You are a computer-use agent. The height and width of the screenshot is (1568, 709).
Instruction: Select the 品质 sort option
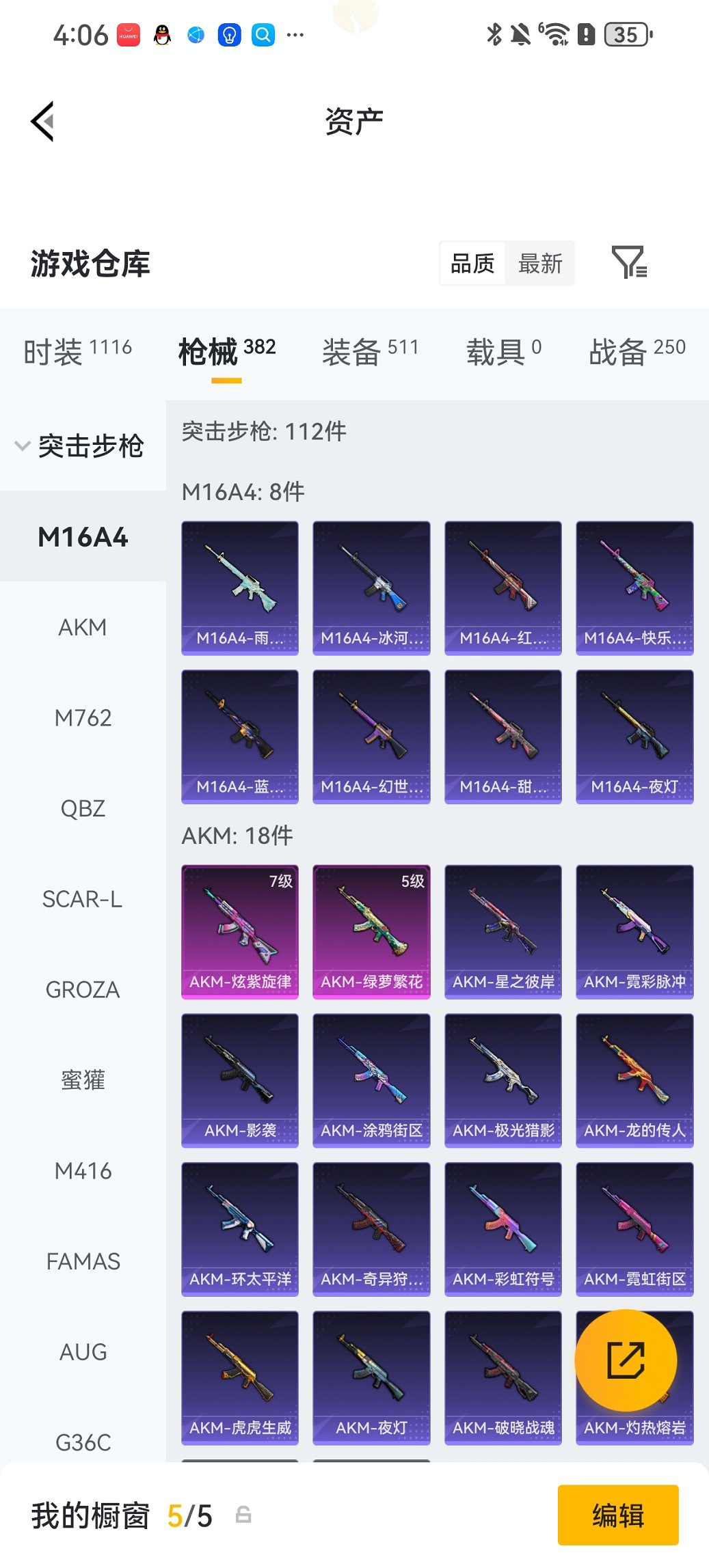[472, 263]
